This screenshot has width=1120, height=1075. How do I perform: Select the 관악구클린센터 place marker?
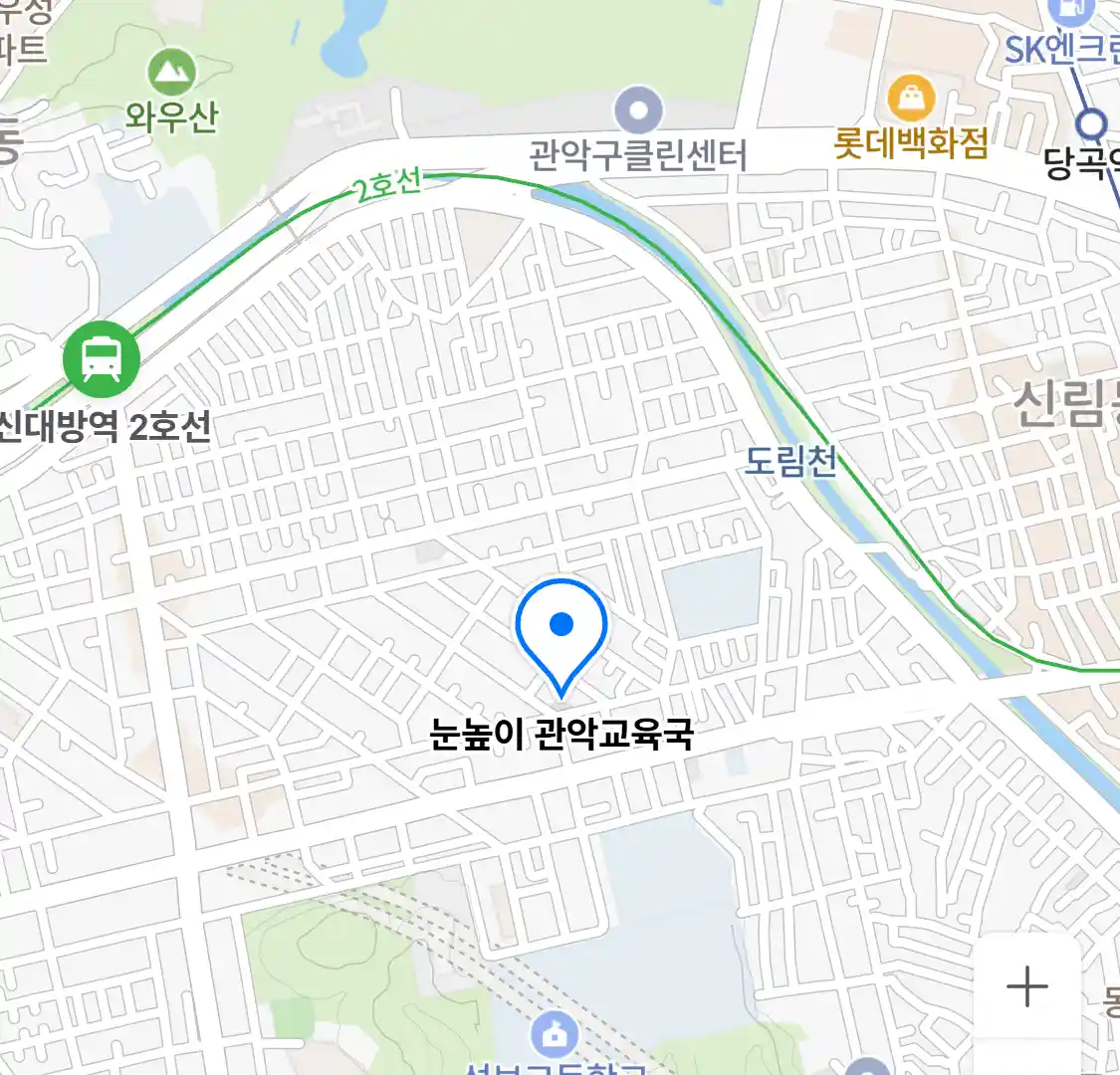coord(638,109)
